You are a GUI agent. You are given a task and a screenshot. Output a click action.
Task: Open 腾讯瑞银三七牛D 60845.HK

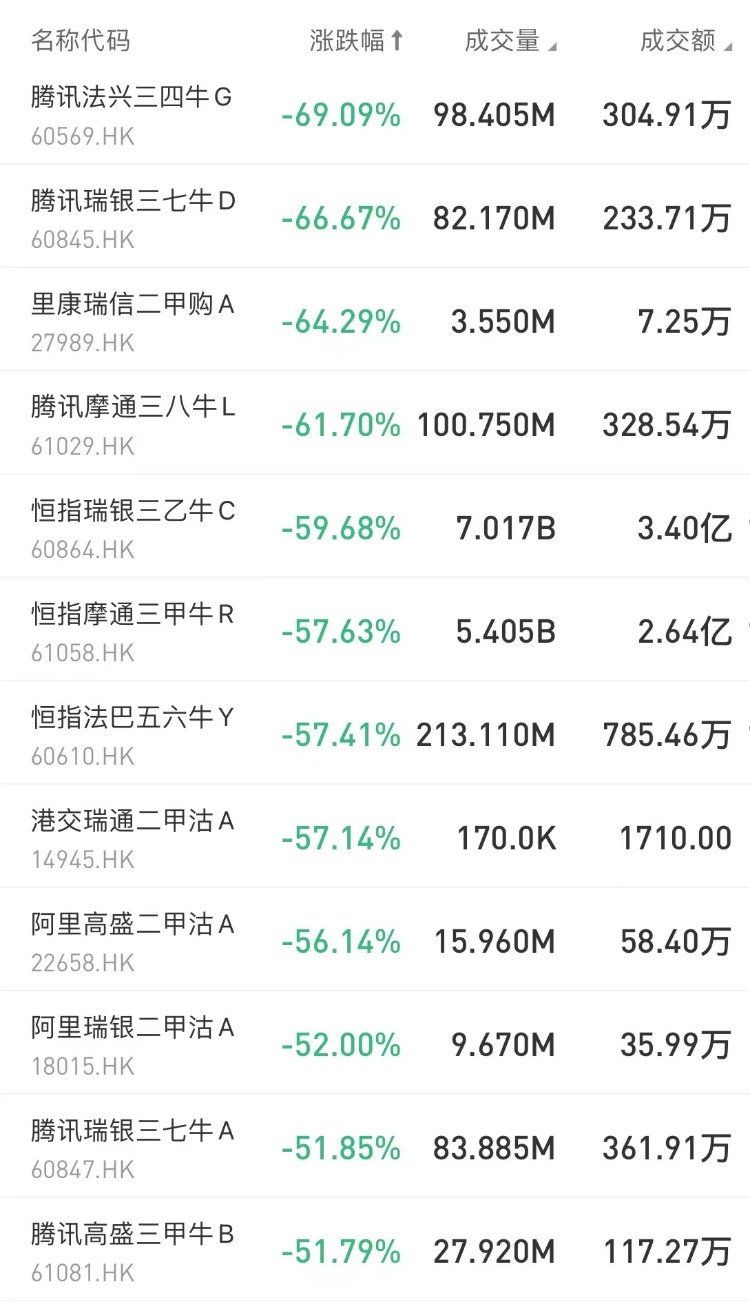click(375, 217)
